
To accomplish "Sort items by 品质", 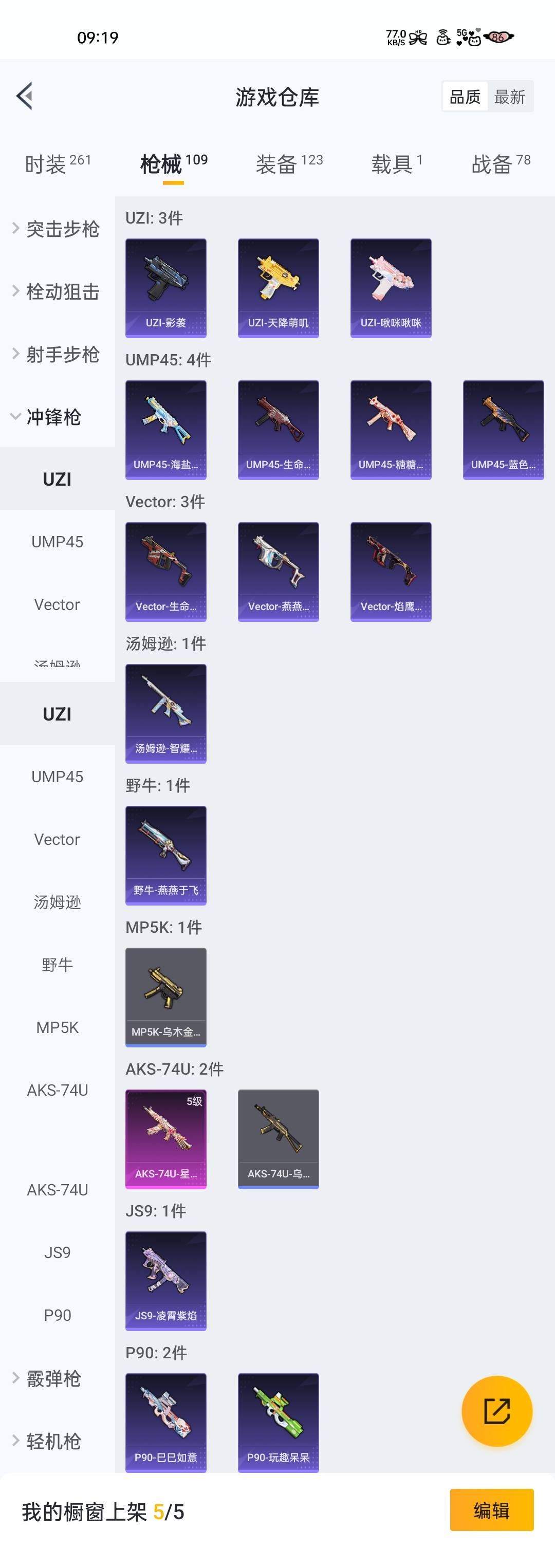I will point(465,96).
